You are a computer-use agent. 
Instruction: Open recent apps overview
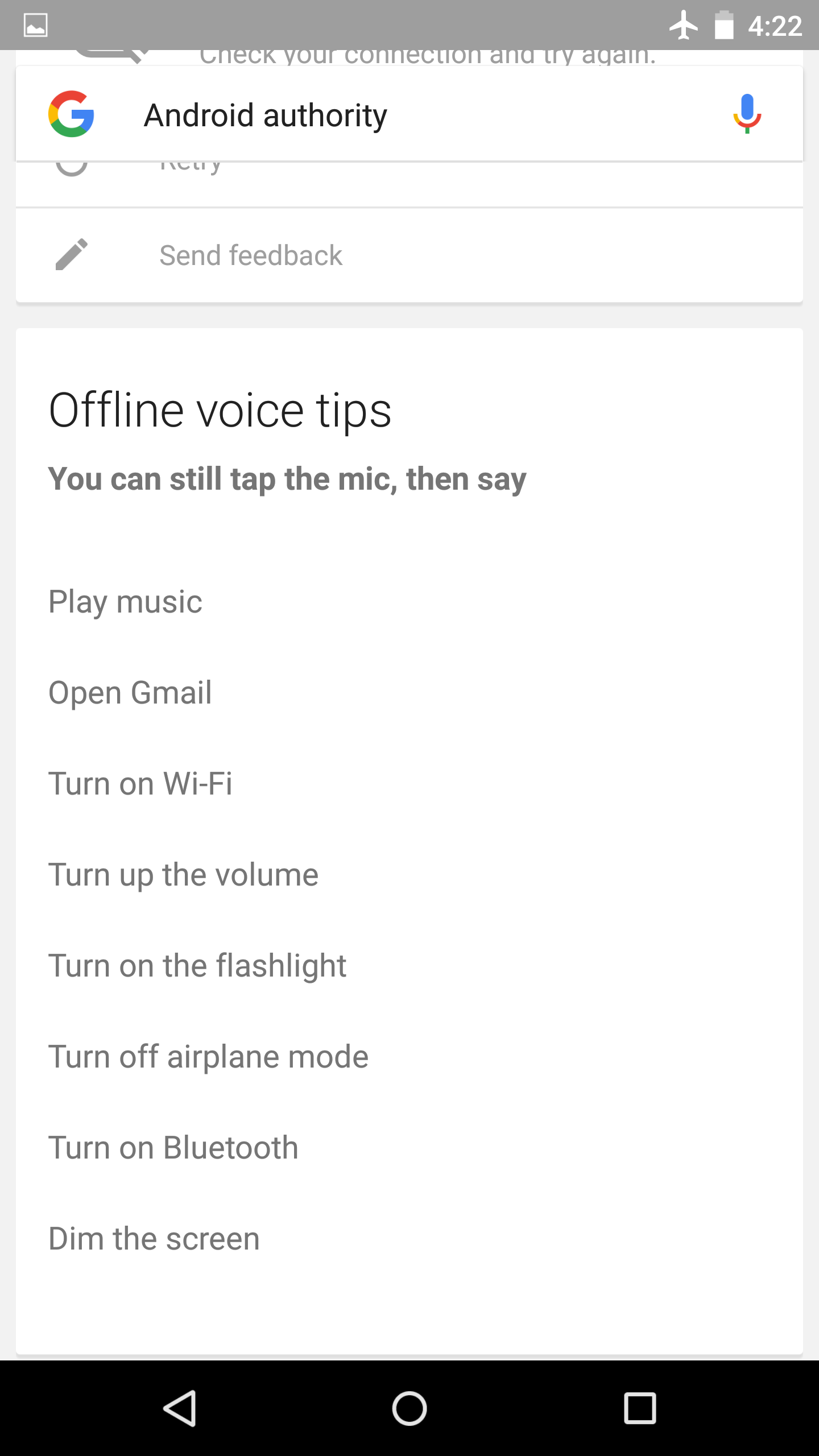640,1408
